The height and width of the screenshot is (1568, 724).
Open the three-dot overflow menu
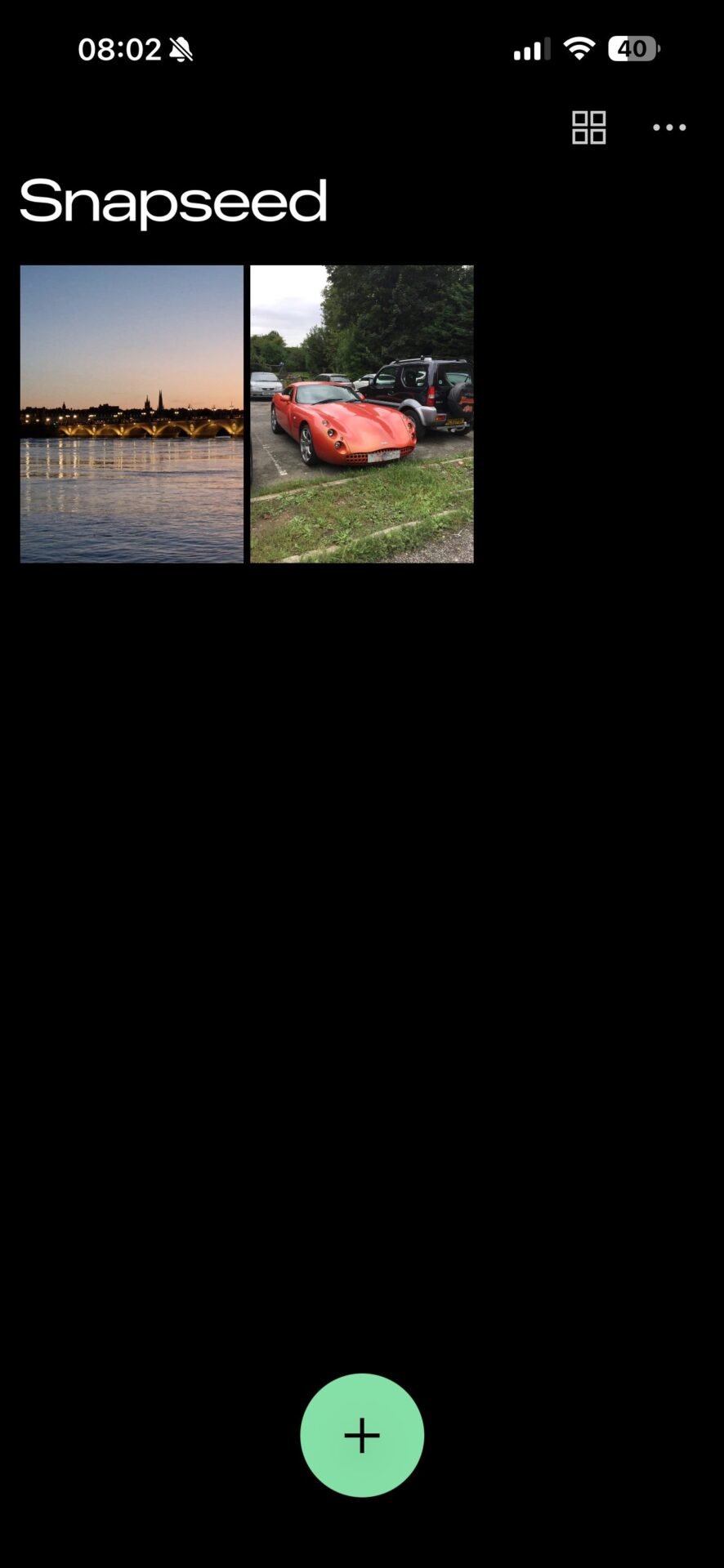click(669, 127)
